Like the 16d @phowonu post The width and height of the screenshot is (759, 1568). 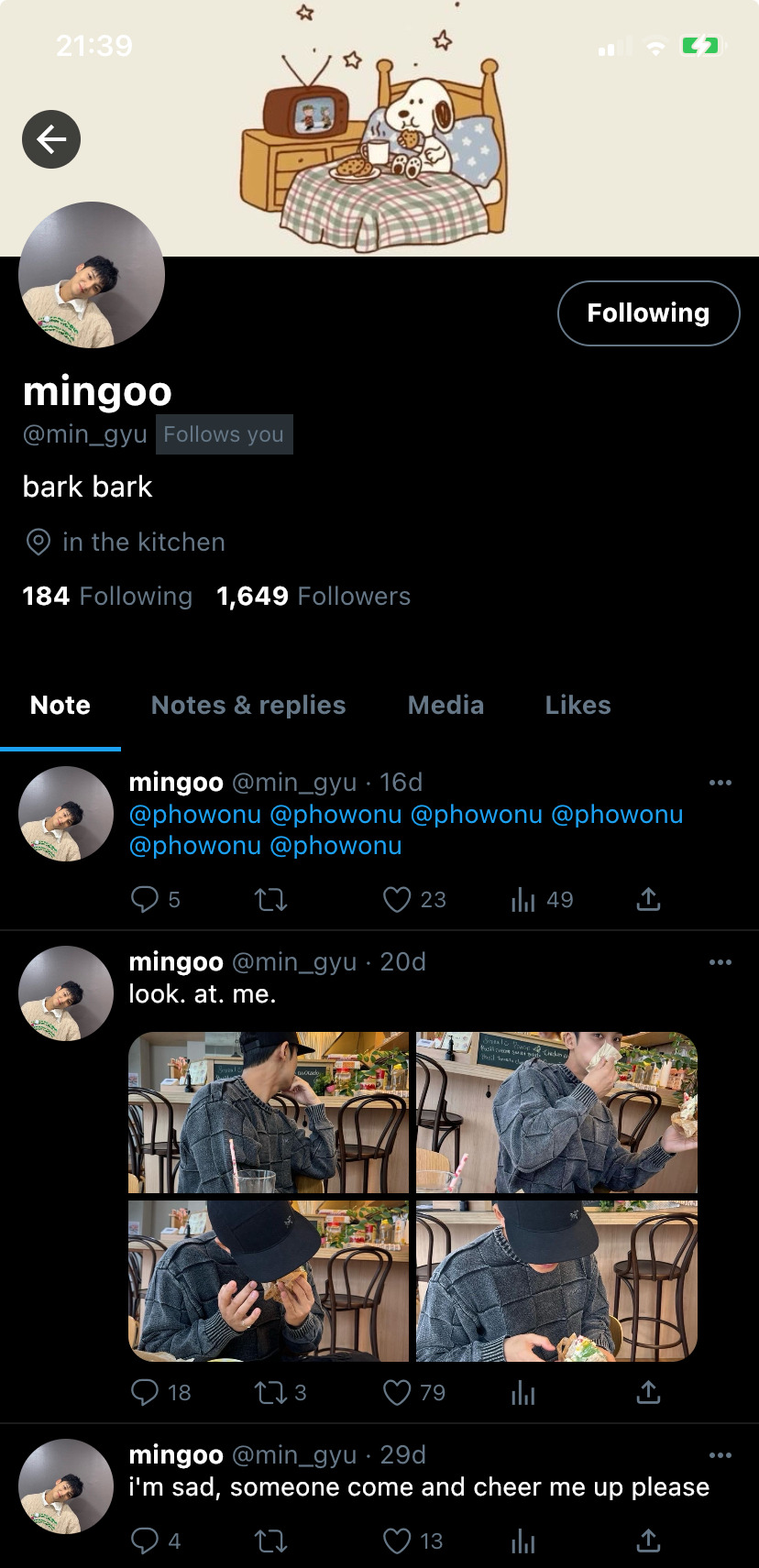(x=397, y=900)
